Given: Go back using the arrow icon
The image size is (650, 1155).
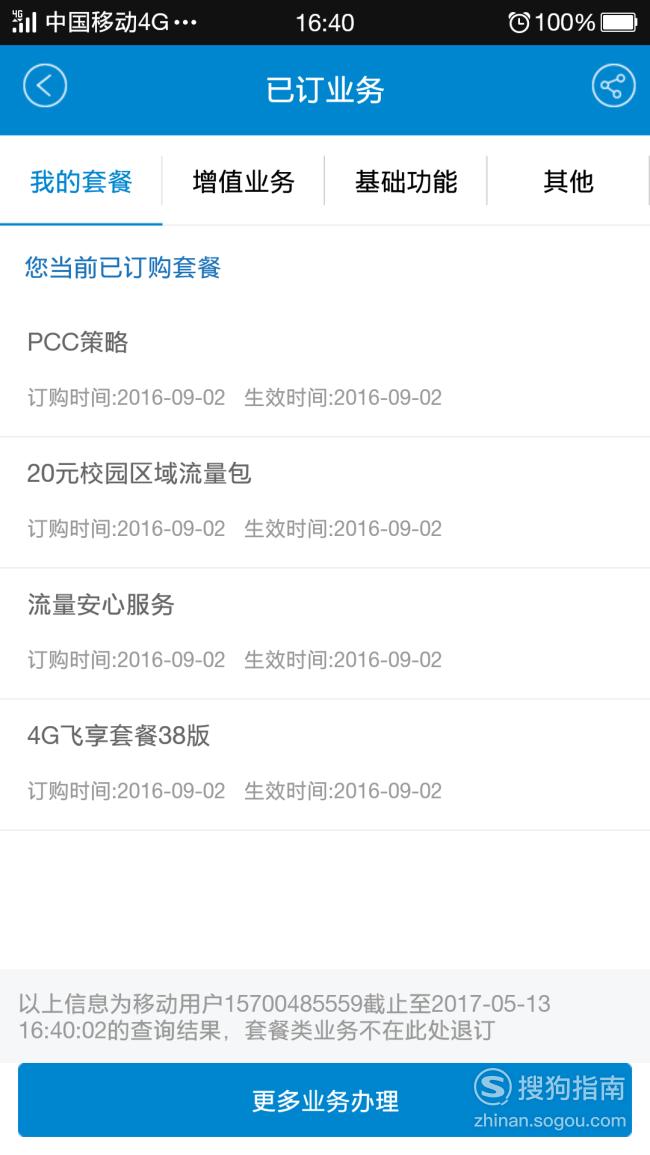Looking at the screenshot, I should point(45,86).
